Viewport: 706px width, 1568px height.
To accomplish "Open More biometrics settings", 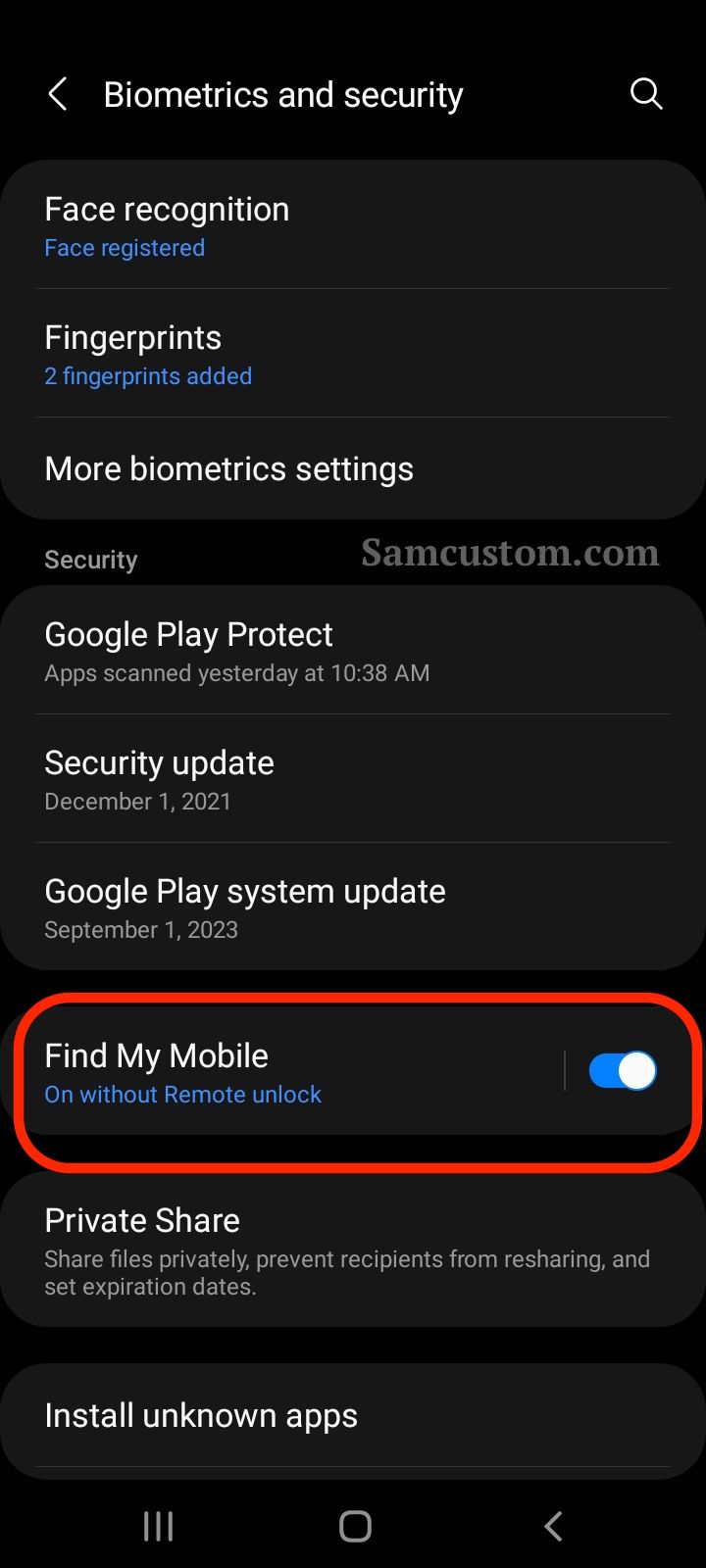I will coord(353,468).
